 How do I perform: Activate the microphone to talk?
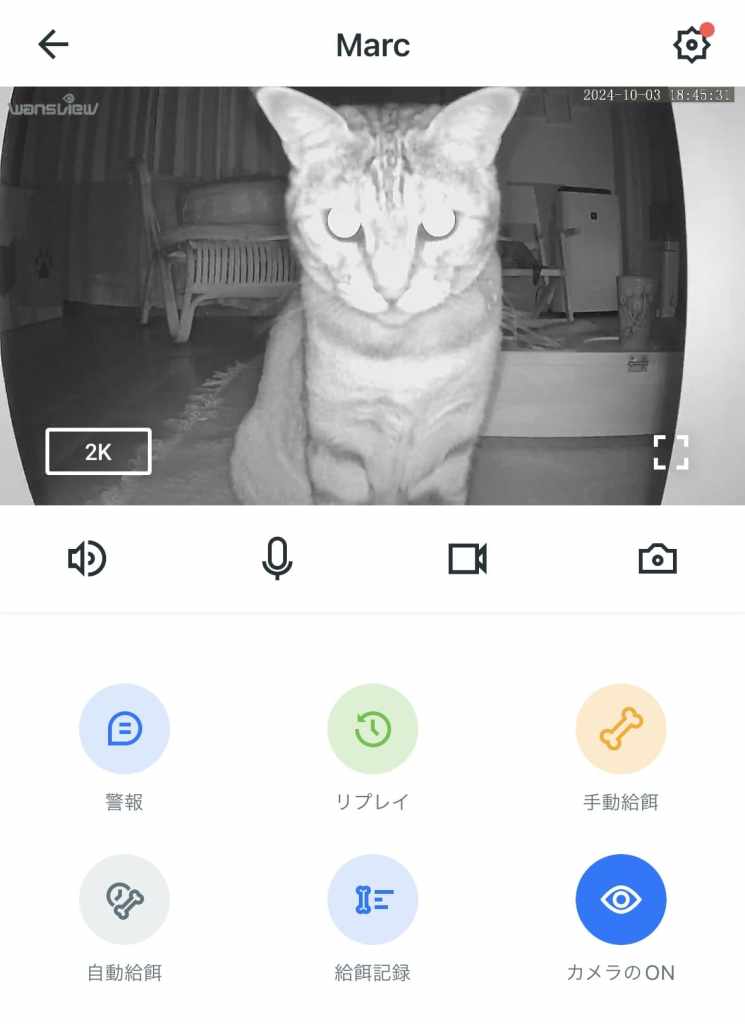(277, 559)
